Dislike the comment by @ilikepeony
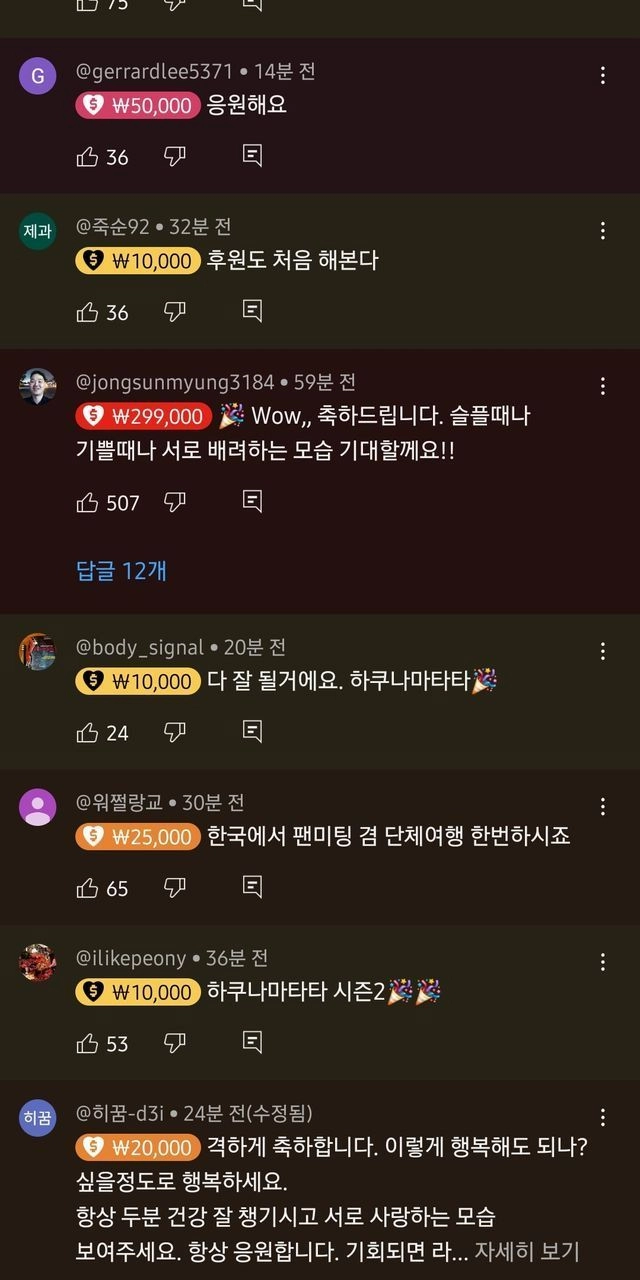Viewport: 640px width, 1280px height. [175, 1044]
